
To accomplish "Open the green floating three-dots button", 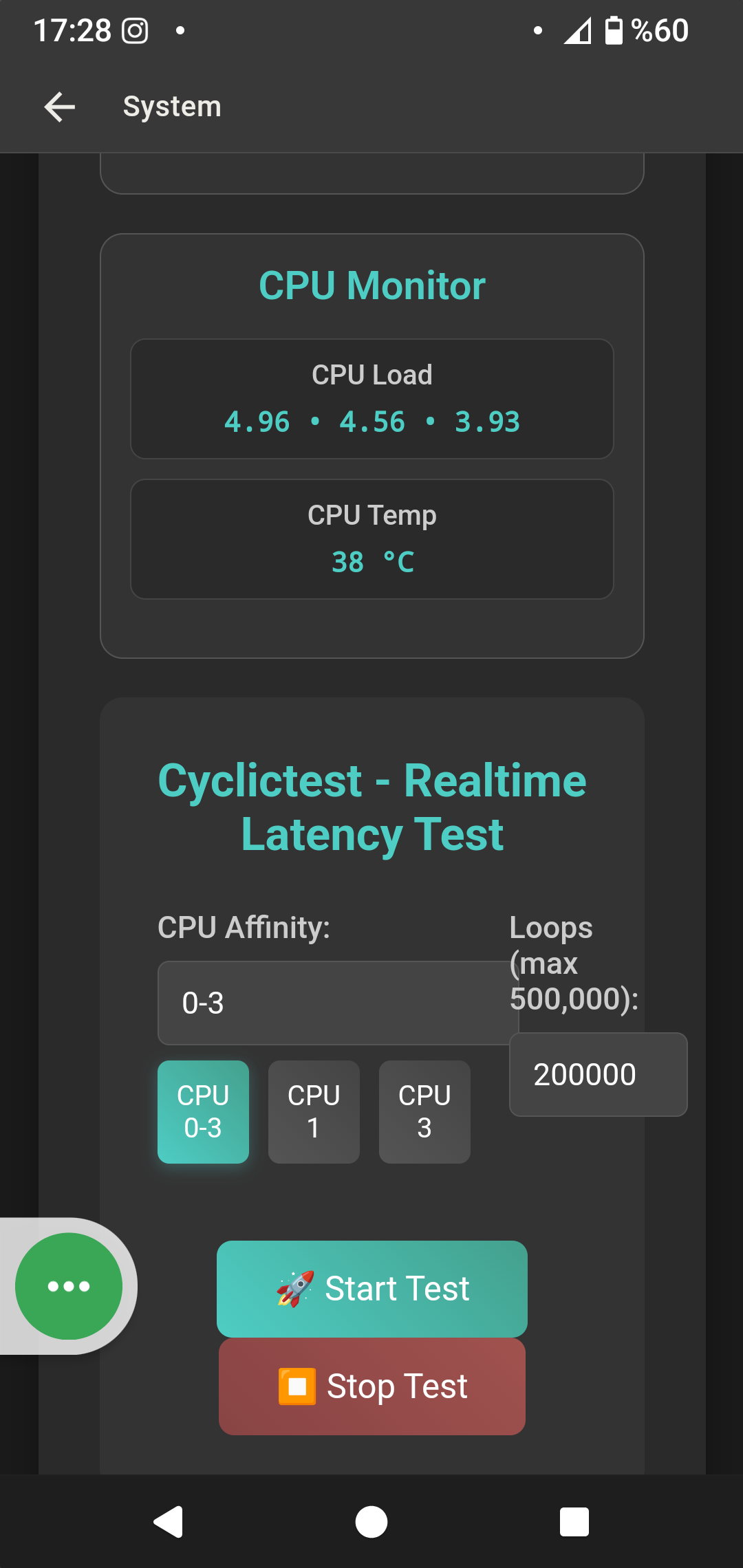I will pos(69,1286).
